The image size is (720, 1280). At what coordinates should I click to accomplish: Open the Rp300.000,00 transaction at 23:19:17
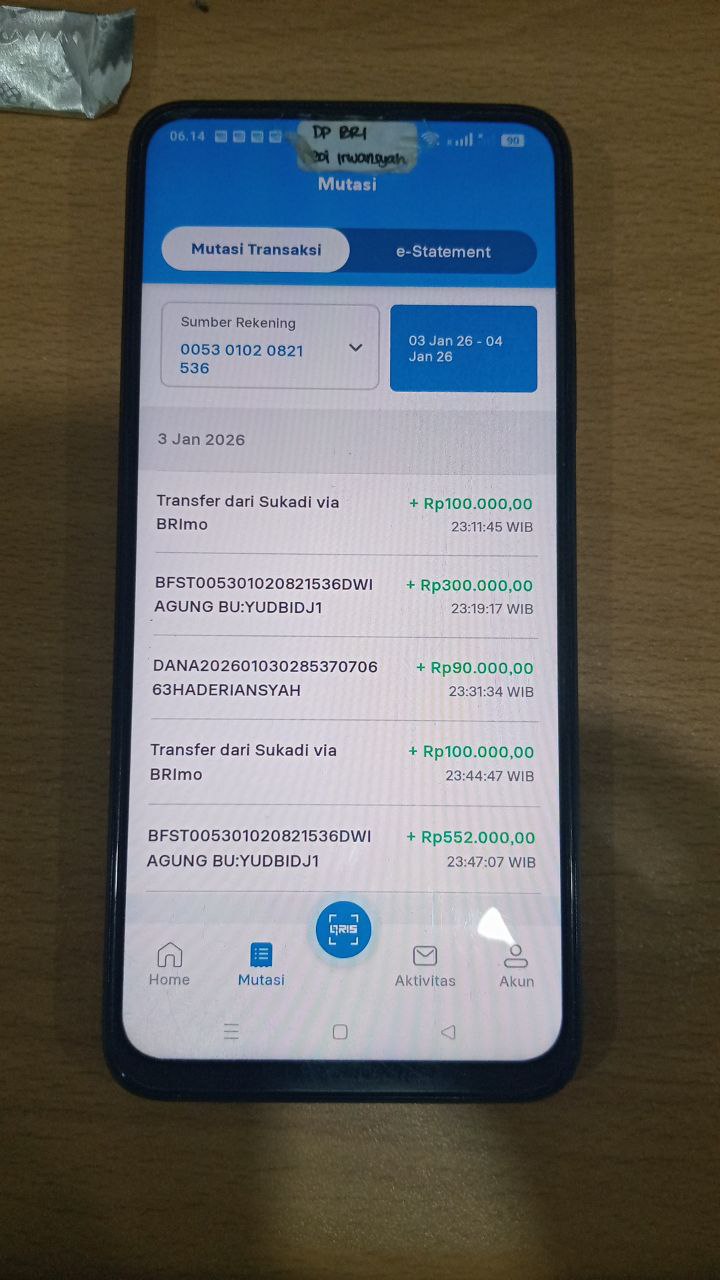point(345,596)
